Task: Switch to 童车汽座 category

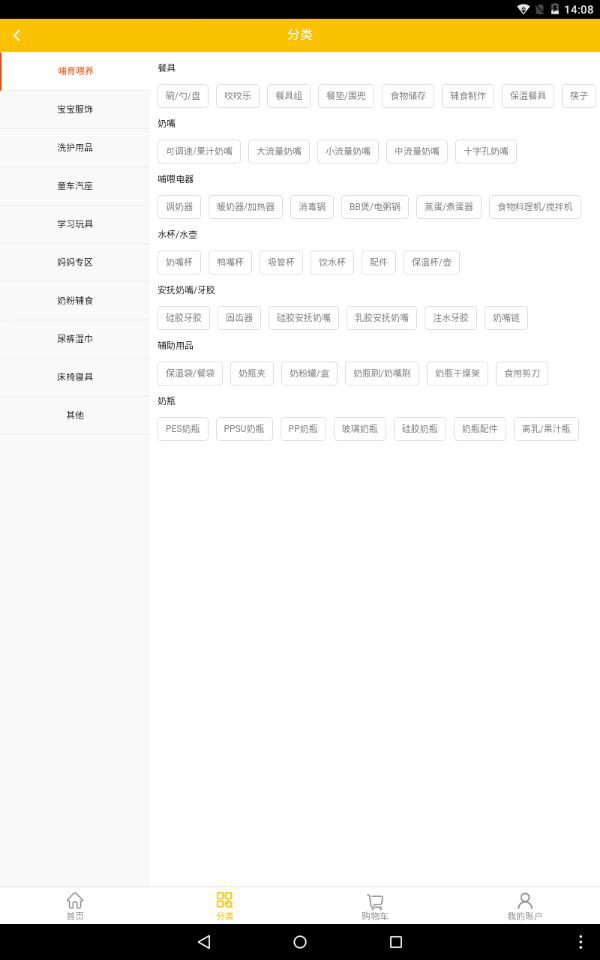Action: tap(75, 186)
